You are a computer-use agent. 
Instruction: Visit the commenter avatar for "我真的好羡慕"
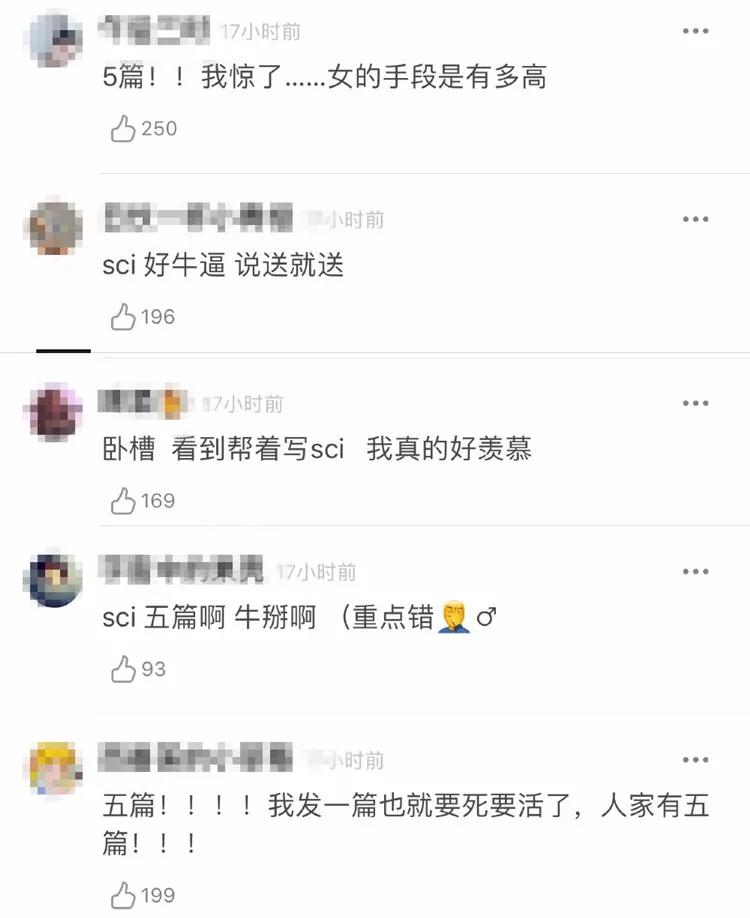pyautogui.click(x=54, y=410)
